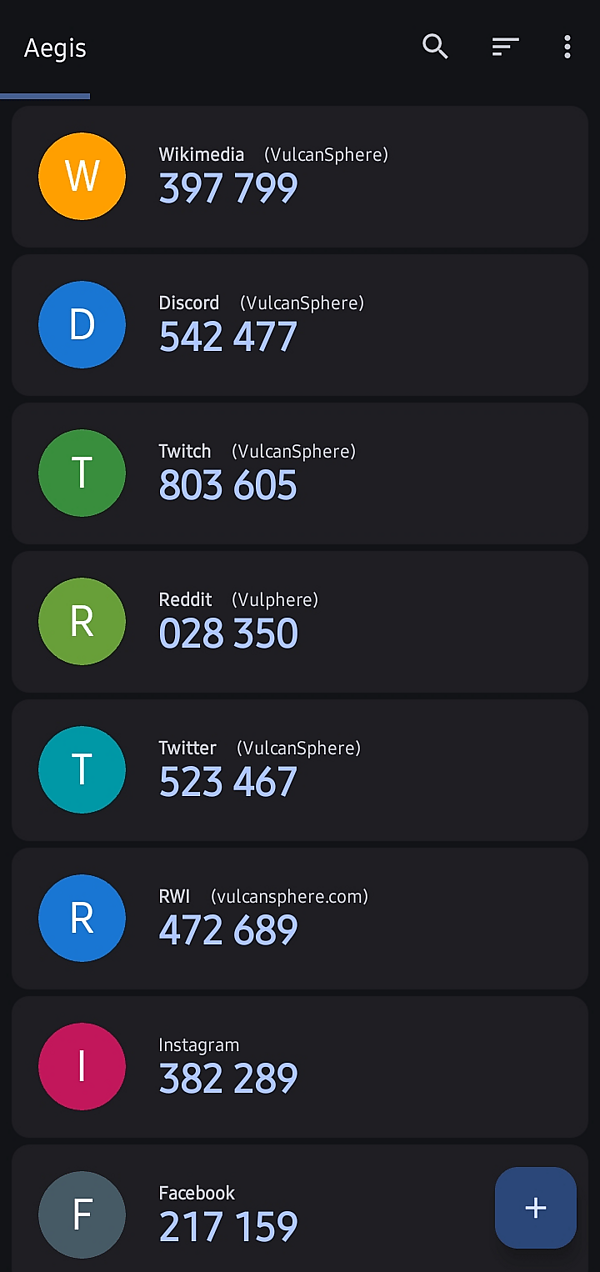Open the search icon
Screen dimensions: 600x1272
click(435, 46)
